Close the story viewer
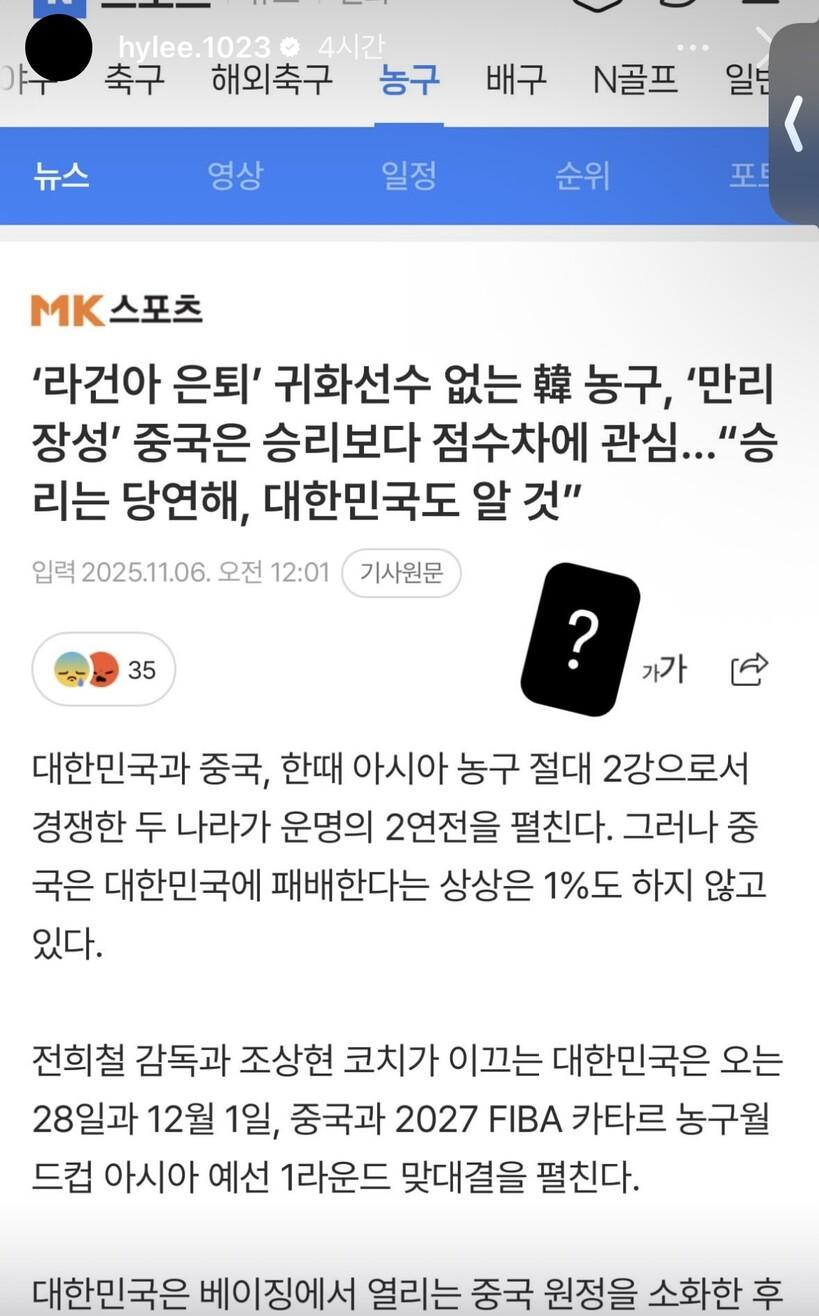 [x=765, y=45]
